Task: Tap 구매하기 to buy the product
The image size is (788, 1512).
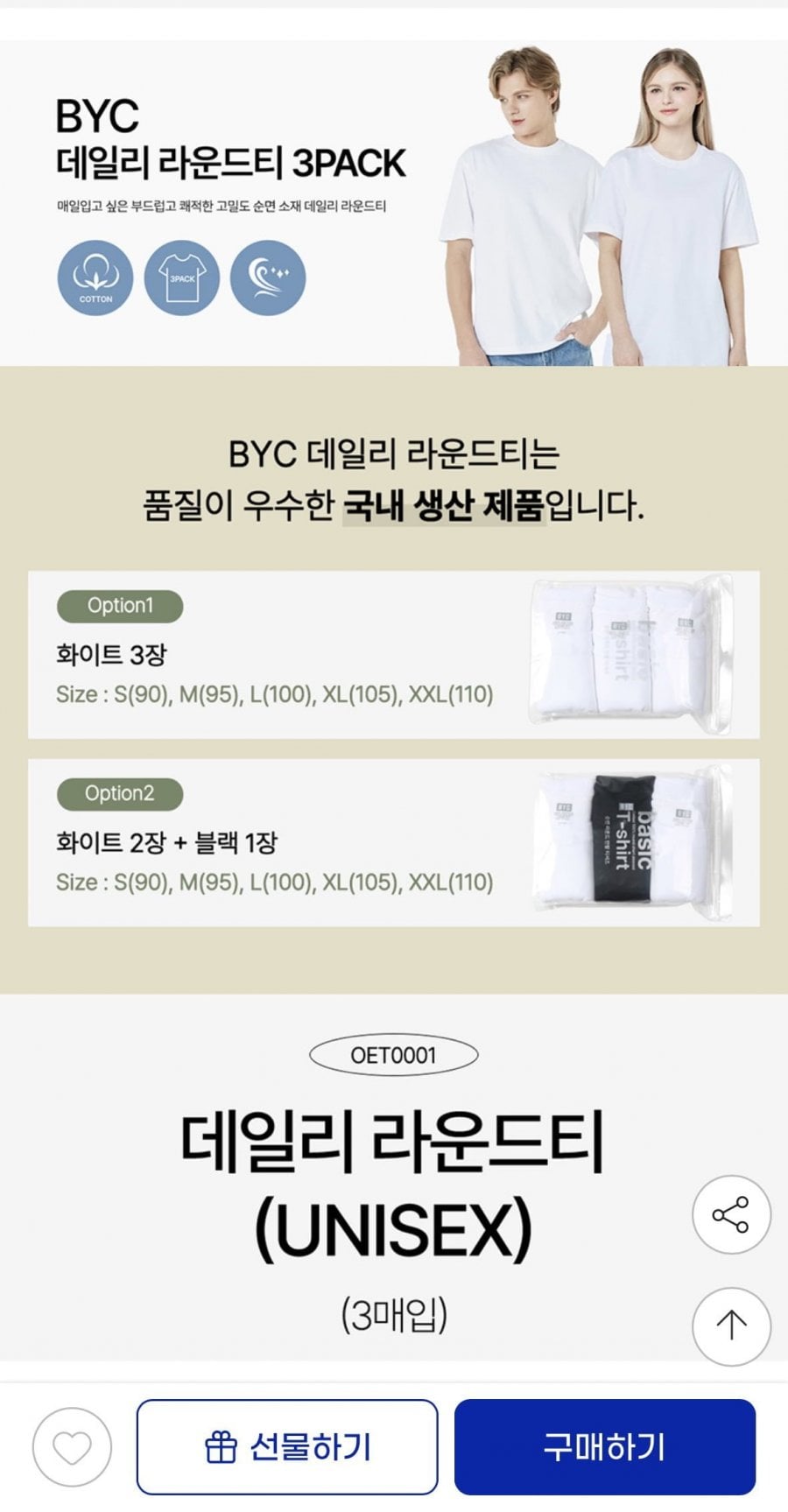Action: 604,1447
